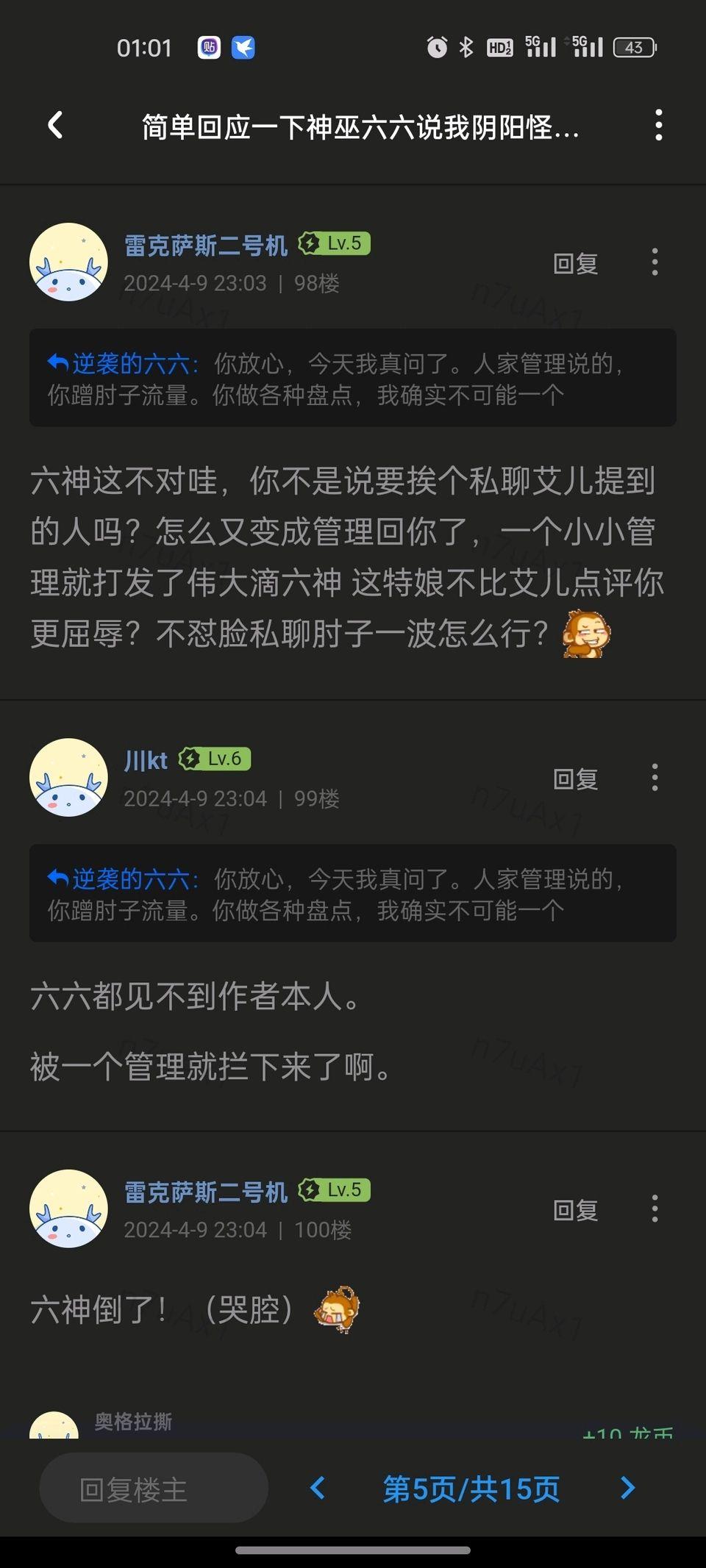Tap 川kt's avatar picture
Screen dimensions: 706x1568
[x=68, y=777]
